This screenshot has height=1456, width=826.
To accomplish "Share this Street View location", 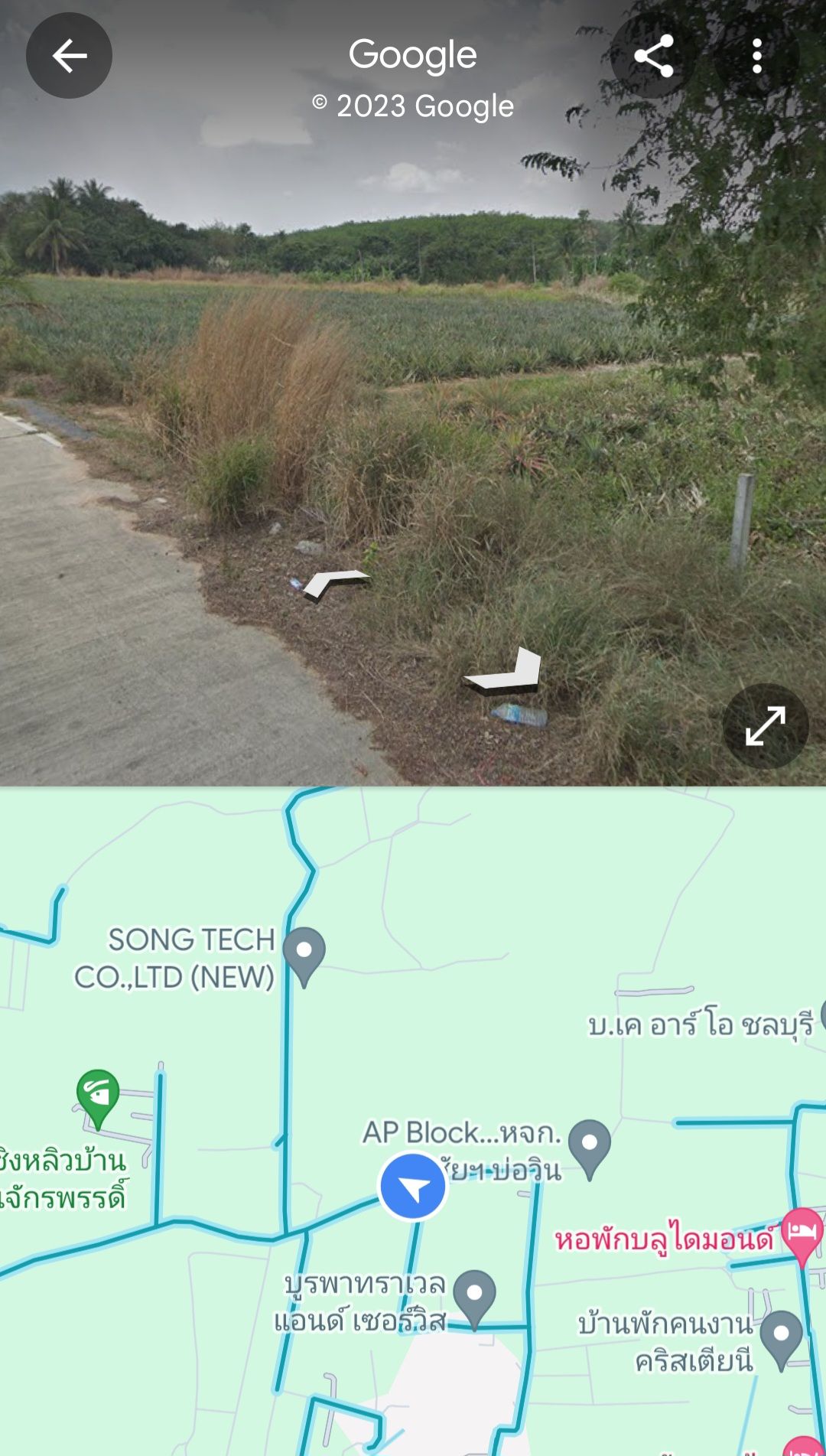I will pos(654,56).
